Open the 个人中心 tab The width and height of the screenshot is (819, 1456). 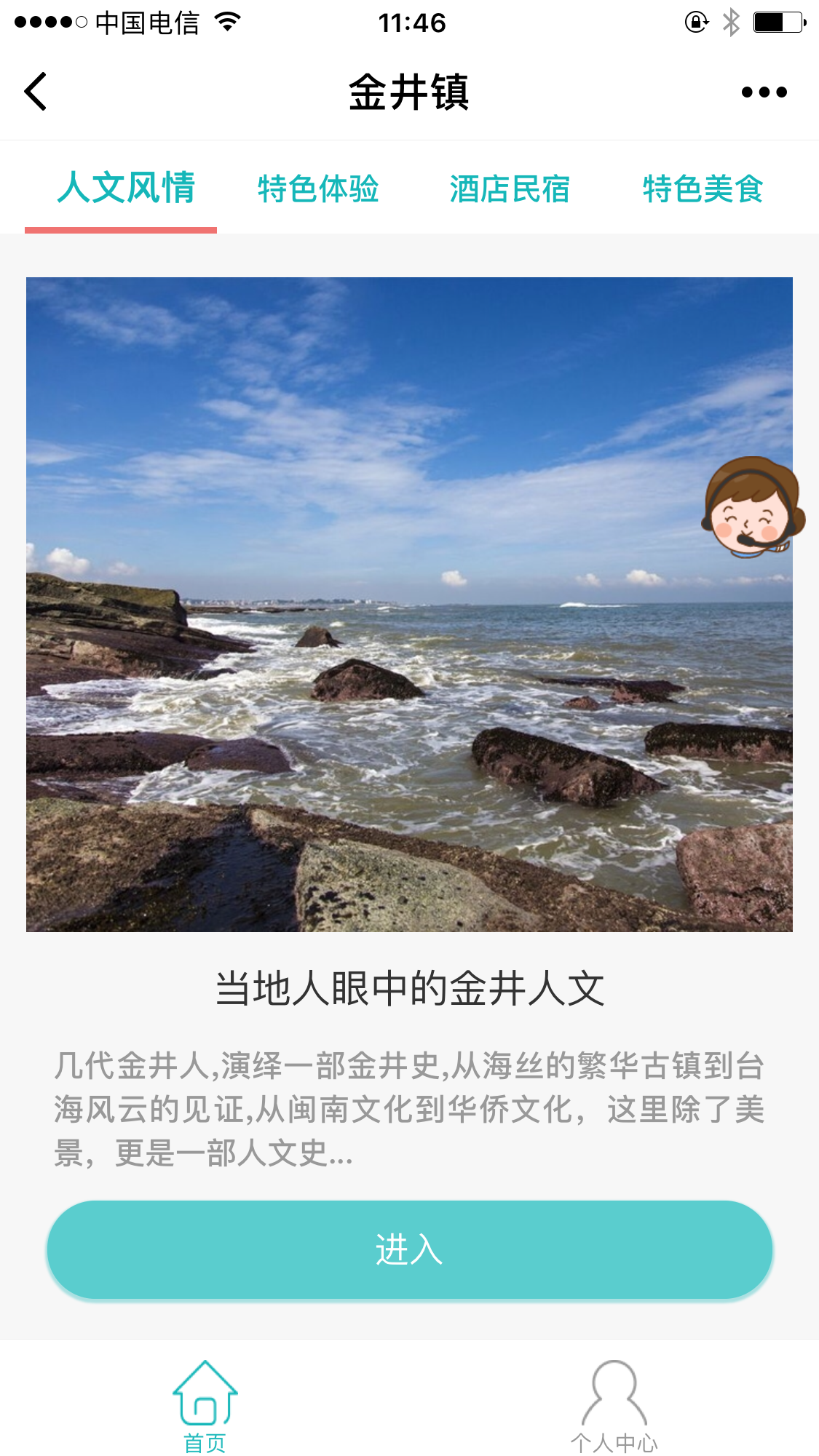(x=614, y=1405)
